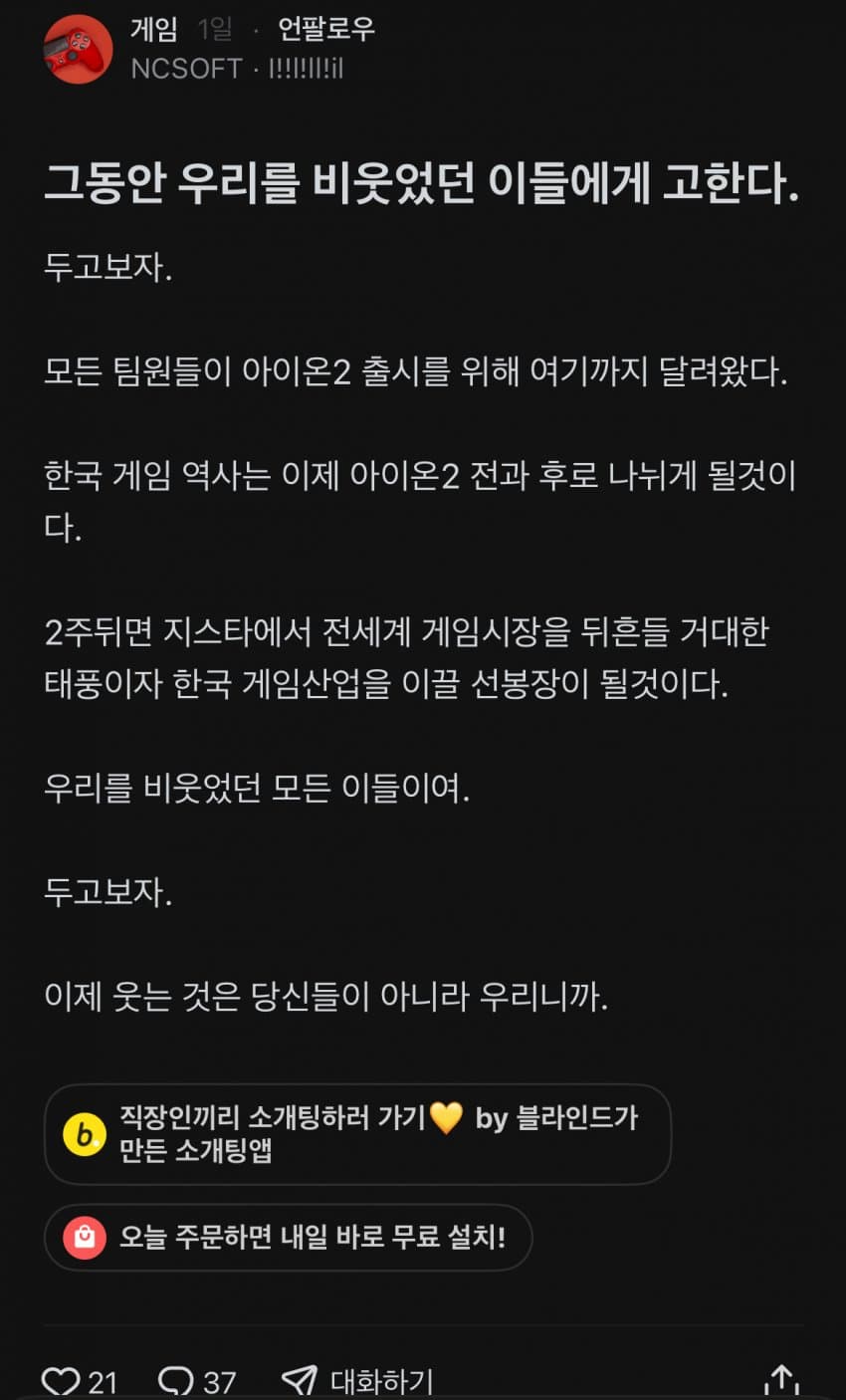This screenshot has height=1400, width=846.
Task: Tap the heart icon to like the post
Action: tap(62, 1381)
